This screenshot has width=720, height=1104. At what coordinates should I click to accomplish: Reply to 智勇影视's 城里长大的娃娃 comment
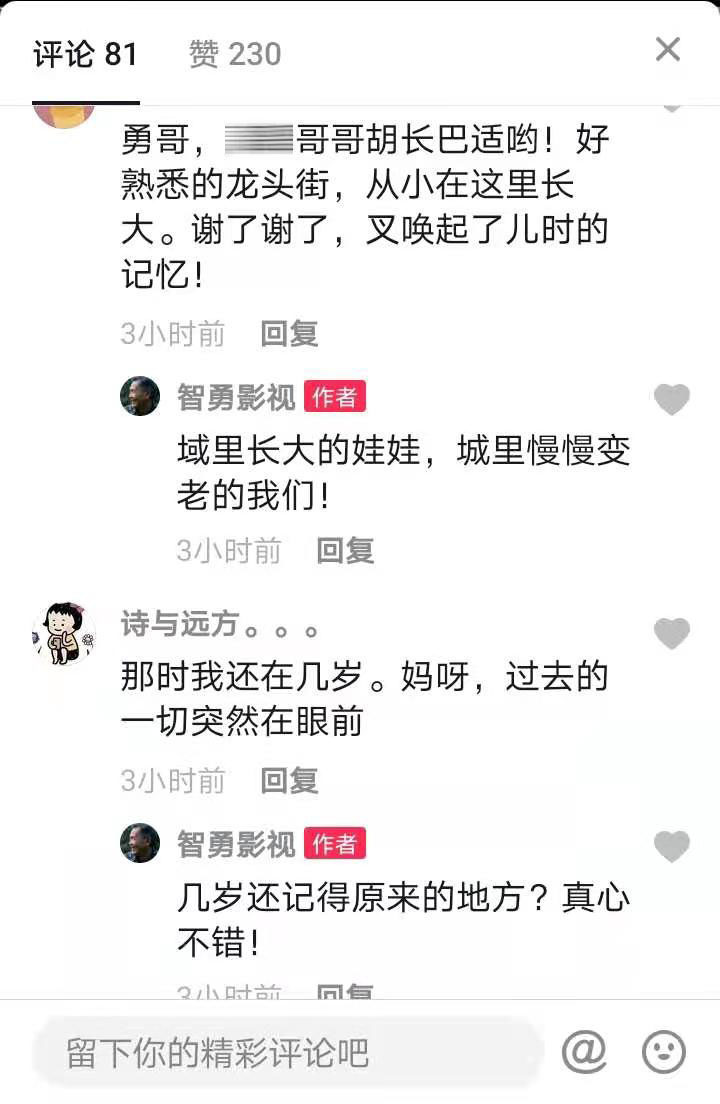coord(345,550)
